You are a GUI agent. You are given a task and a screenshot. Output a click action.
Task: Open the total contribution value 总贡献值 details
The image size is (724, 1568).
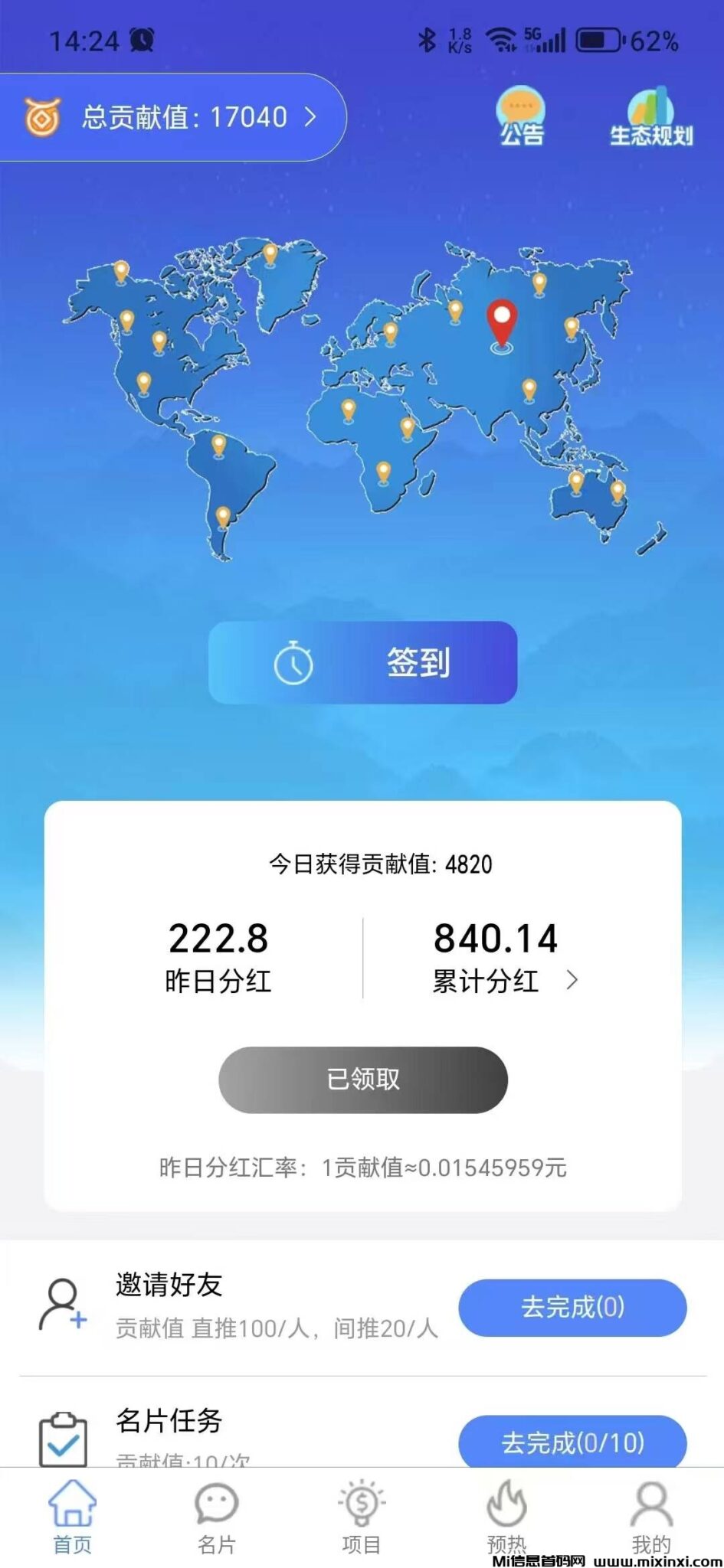click(172, 117)
